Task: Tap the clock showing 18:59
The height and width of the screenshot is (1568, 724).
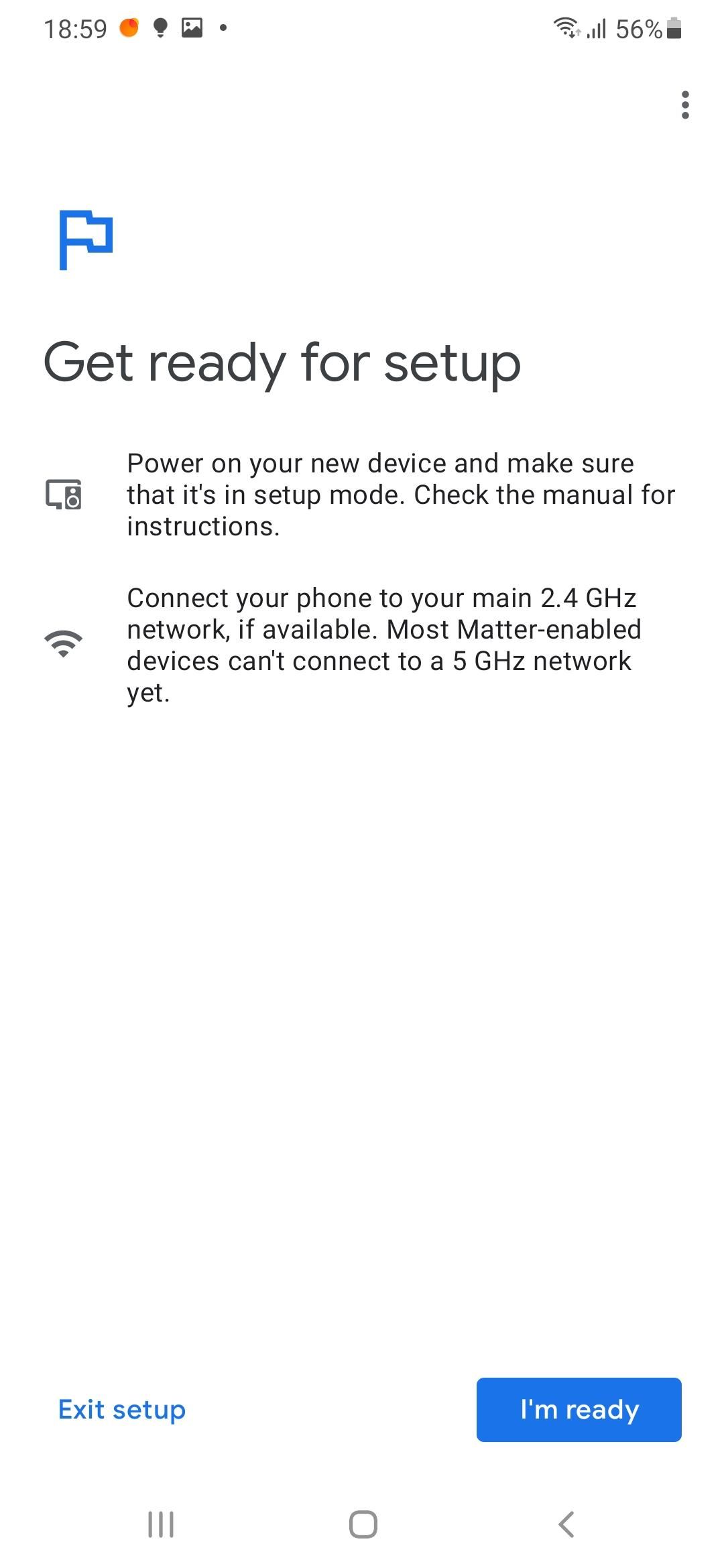Action: click(x=74, y=28)
